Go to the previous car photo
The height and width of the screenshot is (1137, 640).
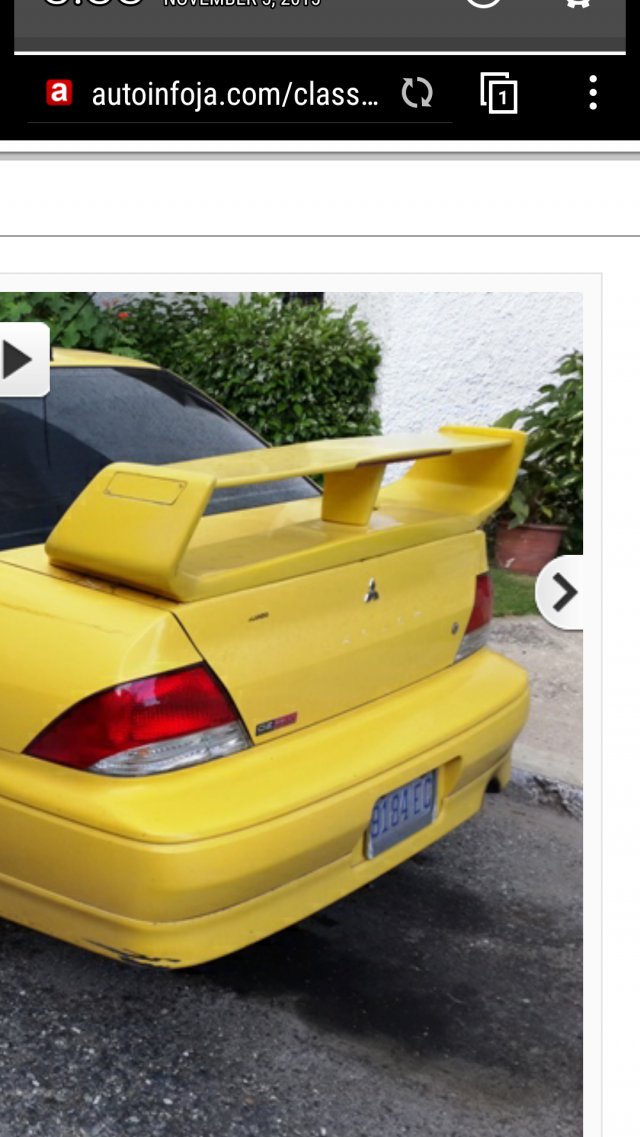20,360
